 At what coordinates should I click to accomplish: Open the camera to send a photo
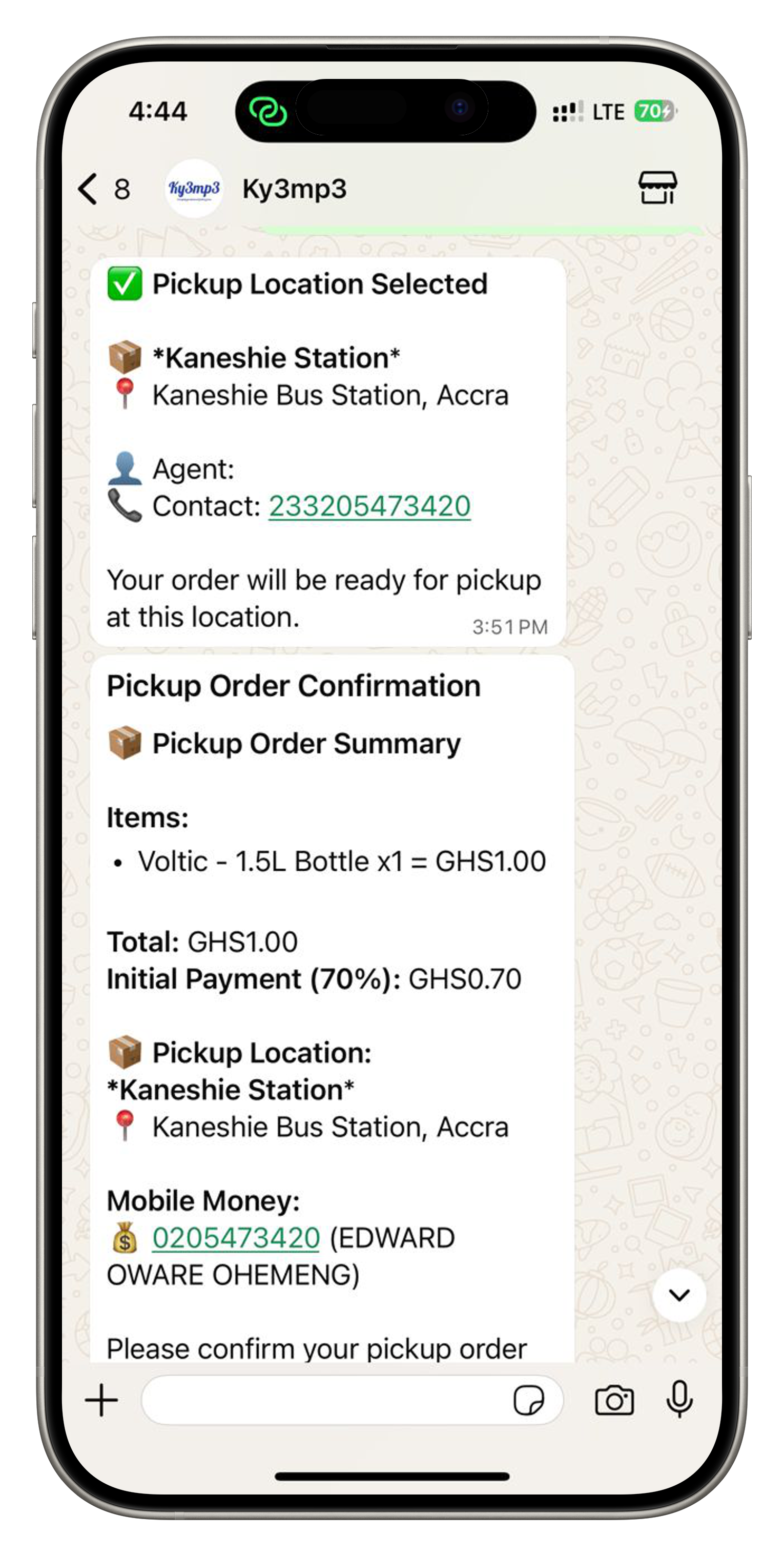point(614,1401)
